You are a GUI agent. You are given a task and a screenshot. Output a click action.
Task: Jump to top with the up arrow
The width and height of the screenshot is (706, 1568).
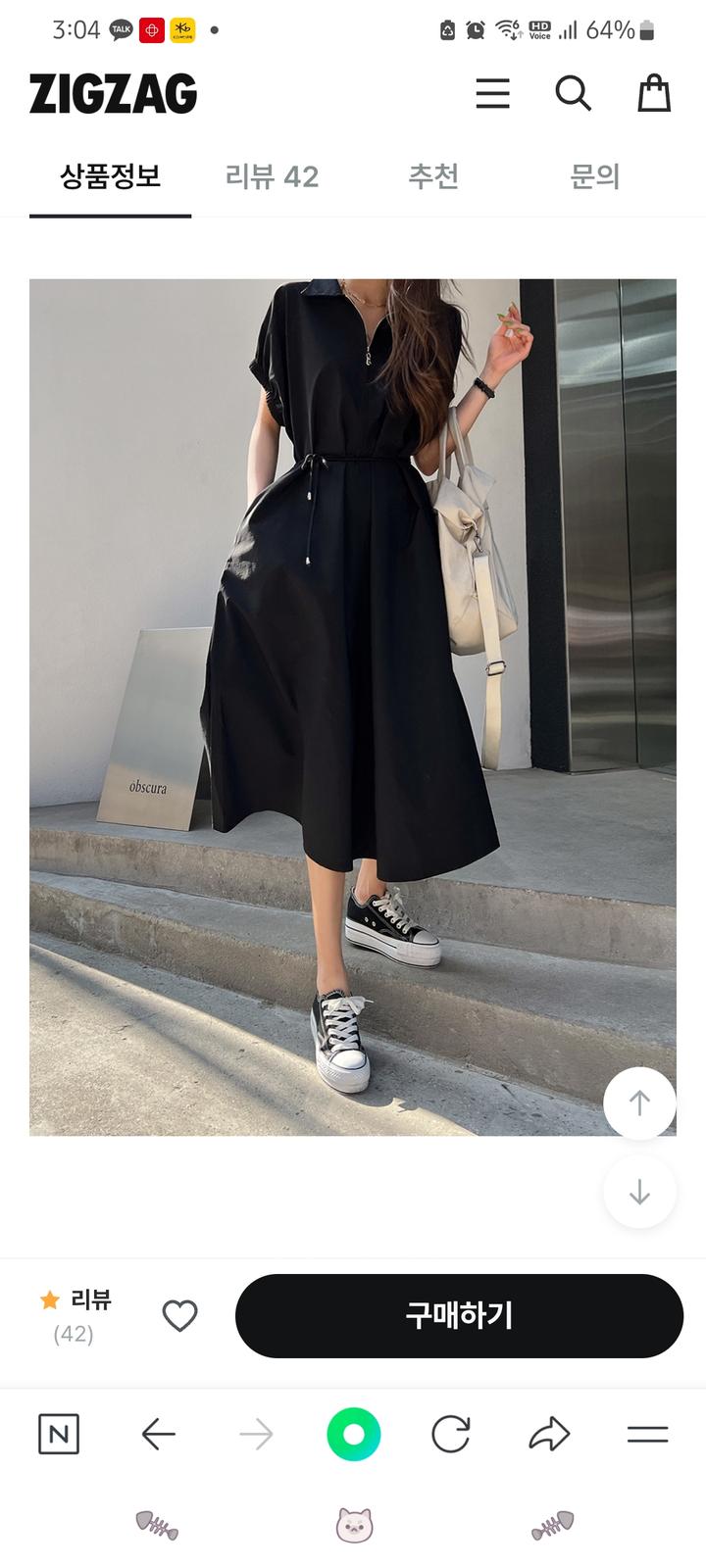639,1103
